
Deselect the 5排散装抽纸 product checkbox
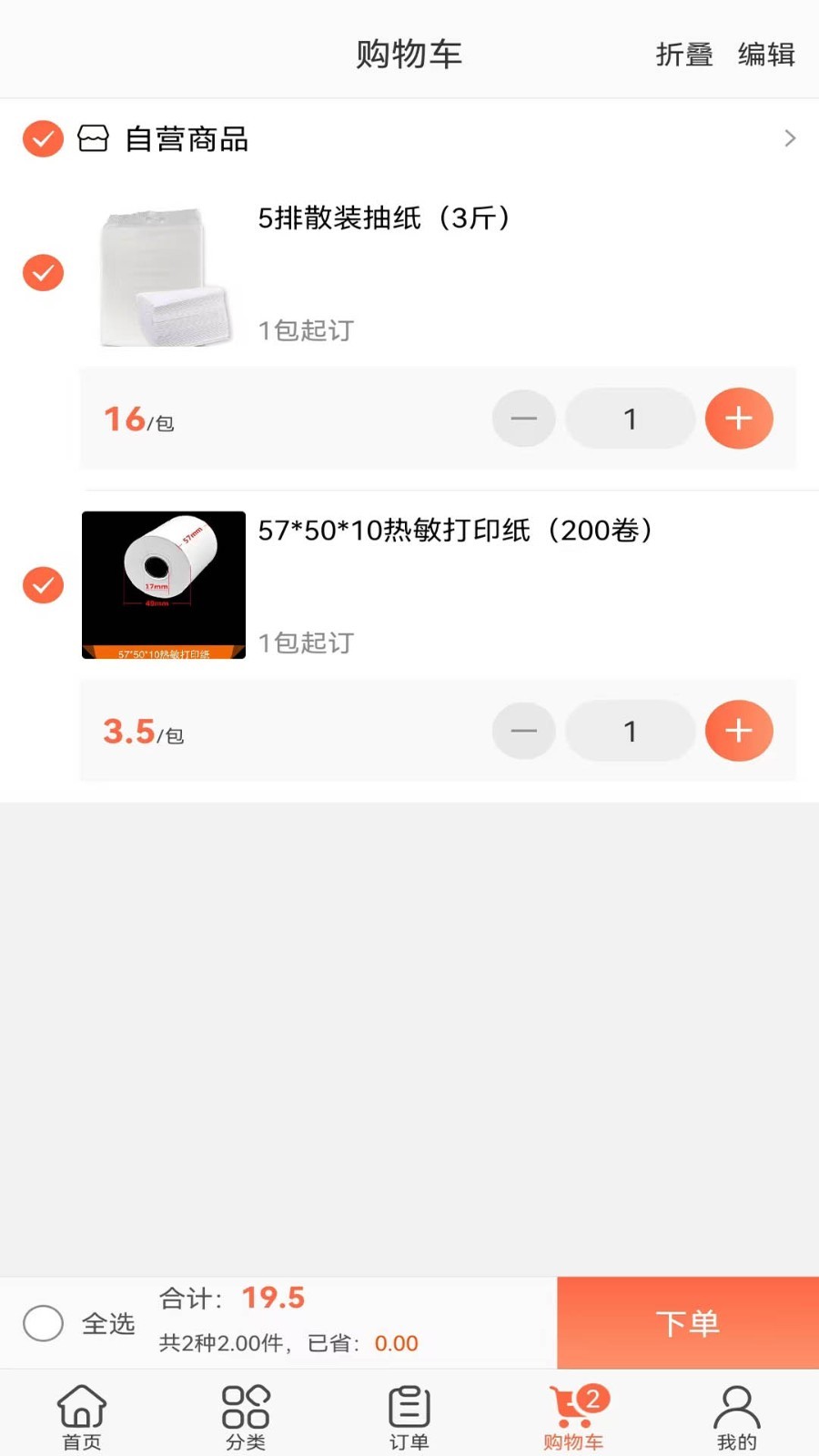point(42,272)
